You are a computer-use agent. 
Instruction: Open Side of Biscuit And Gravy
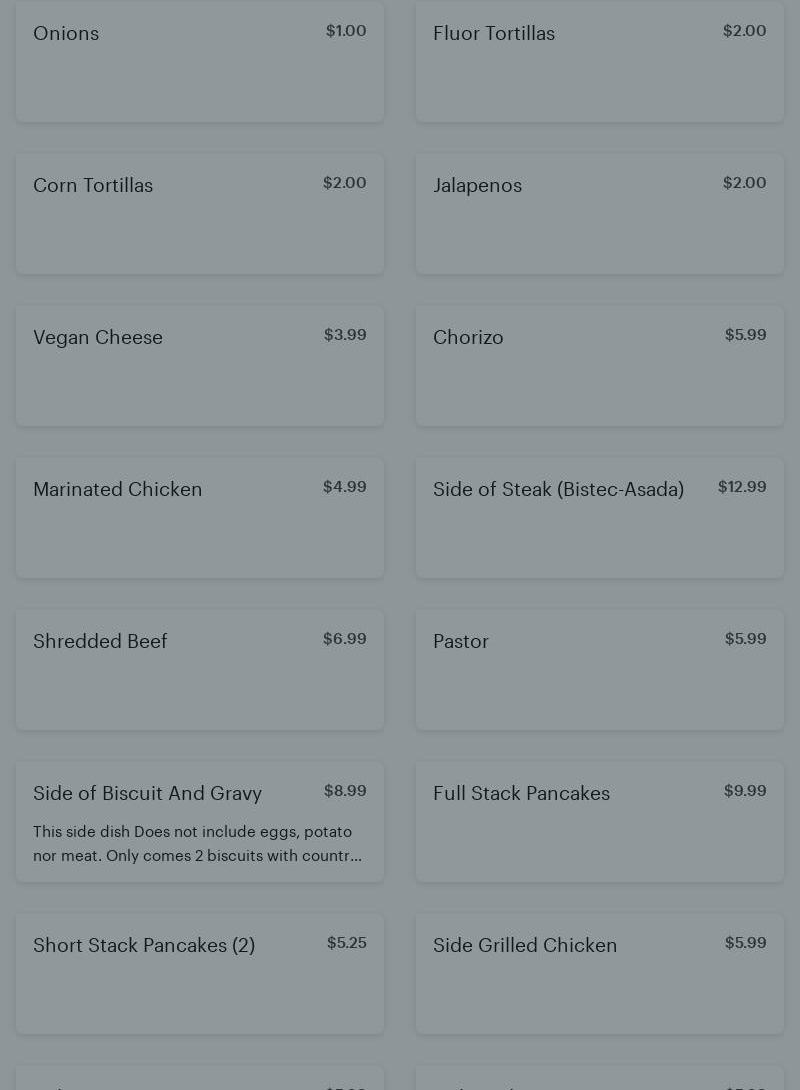tap(200, 821)
